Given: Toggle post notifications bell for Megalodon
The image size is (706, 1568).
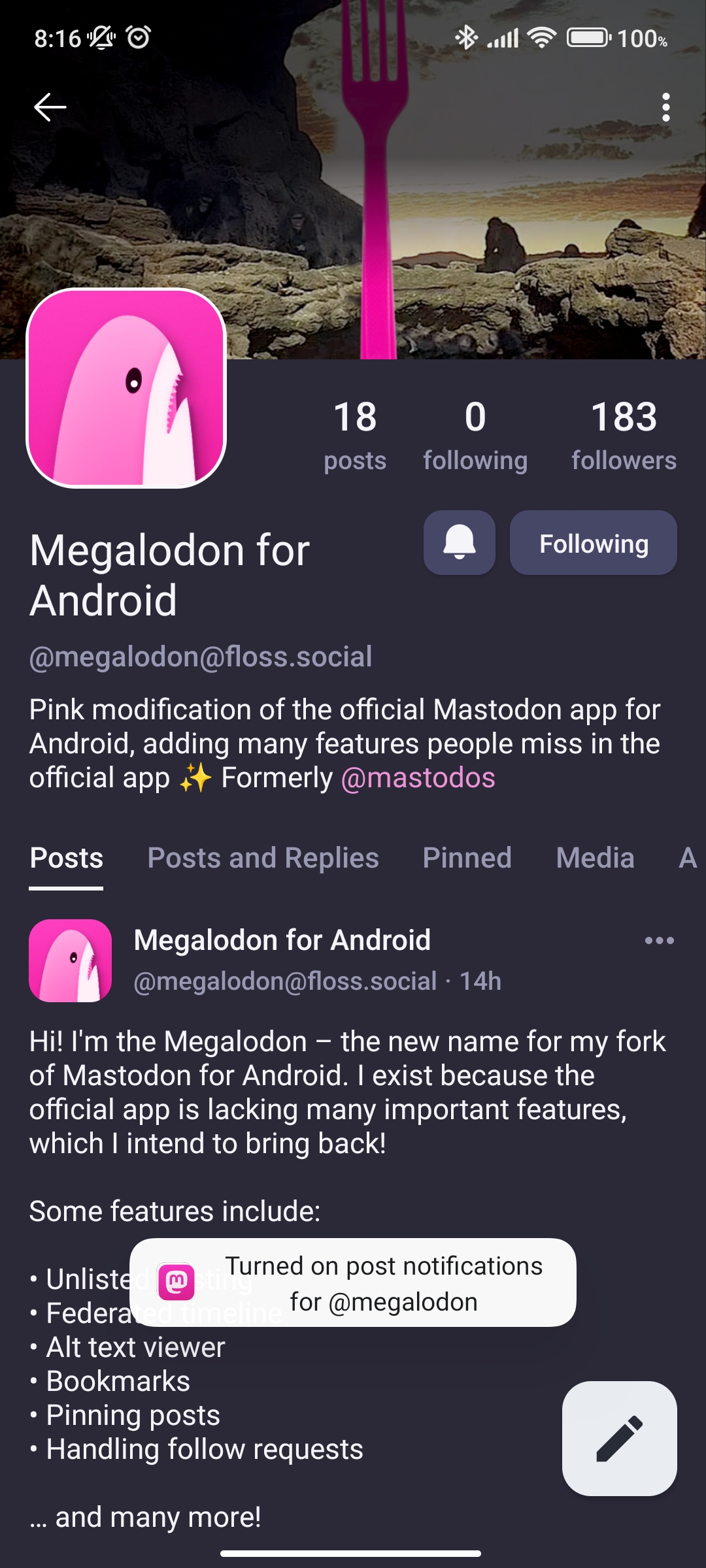Looking at the screenshot, I should (460, 543).
